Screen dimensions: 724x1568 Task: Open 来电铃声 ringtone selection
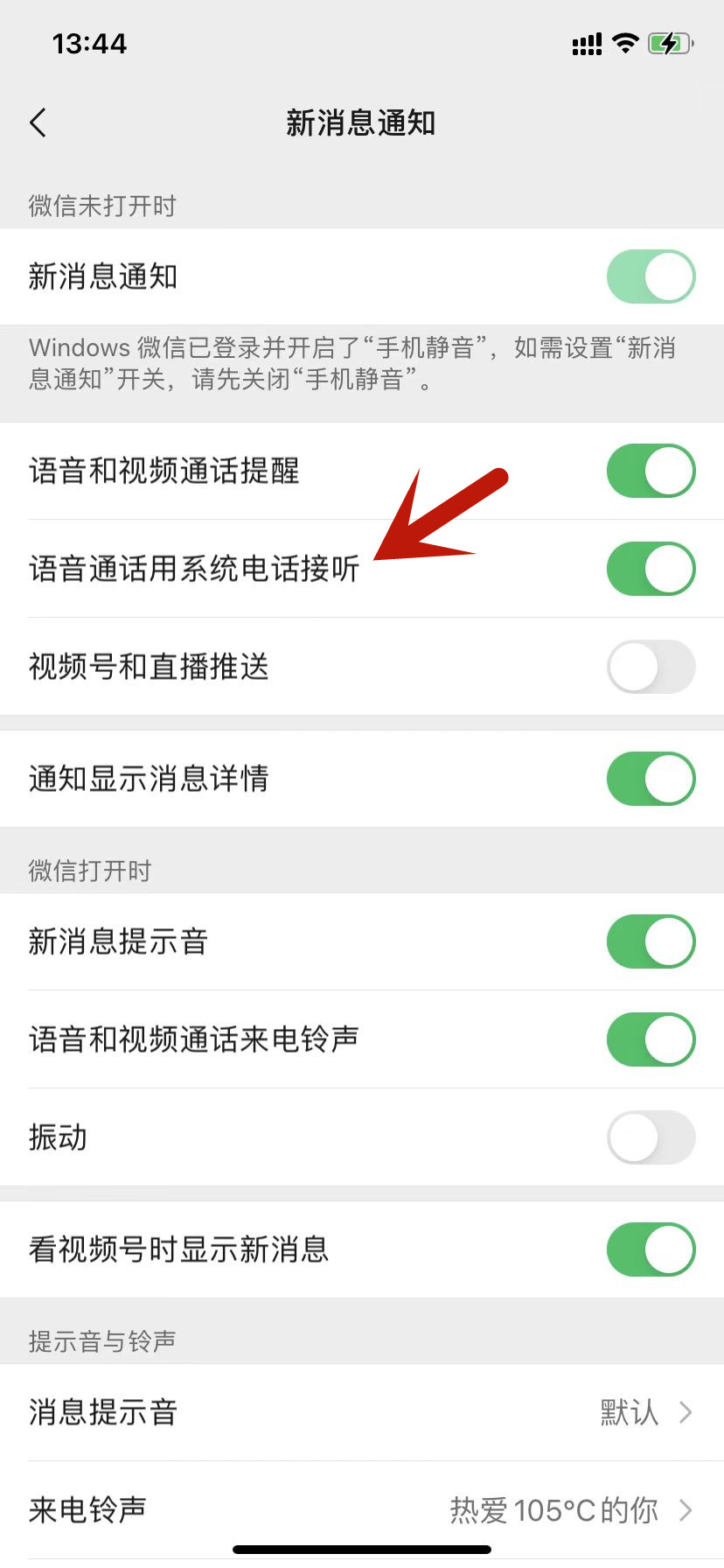pos(362,1510)
